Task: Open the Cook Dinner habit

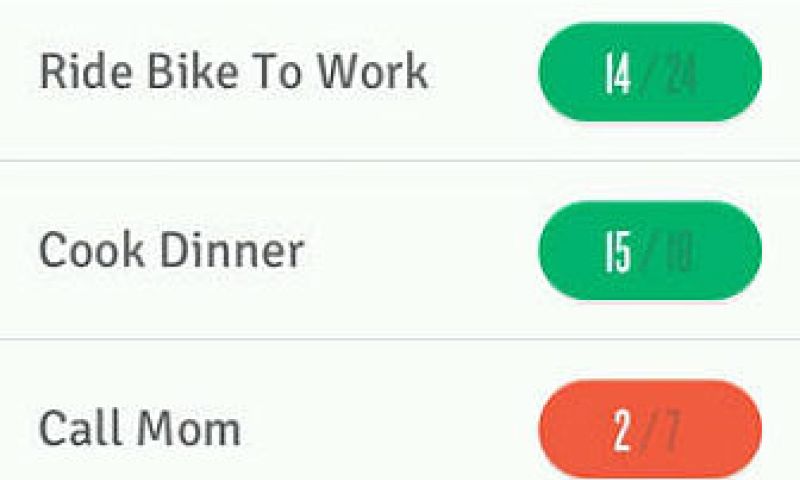Action: coord(171,250)
